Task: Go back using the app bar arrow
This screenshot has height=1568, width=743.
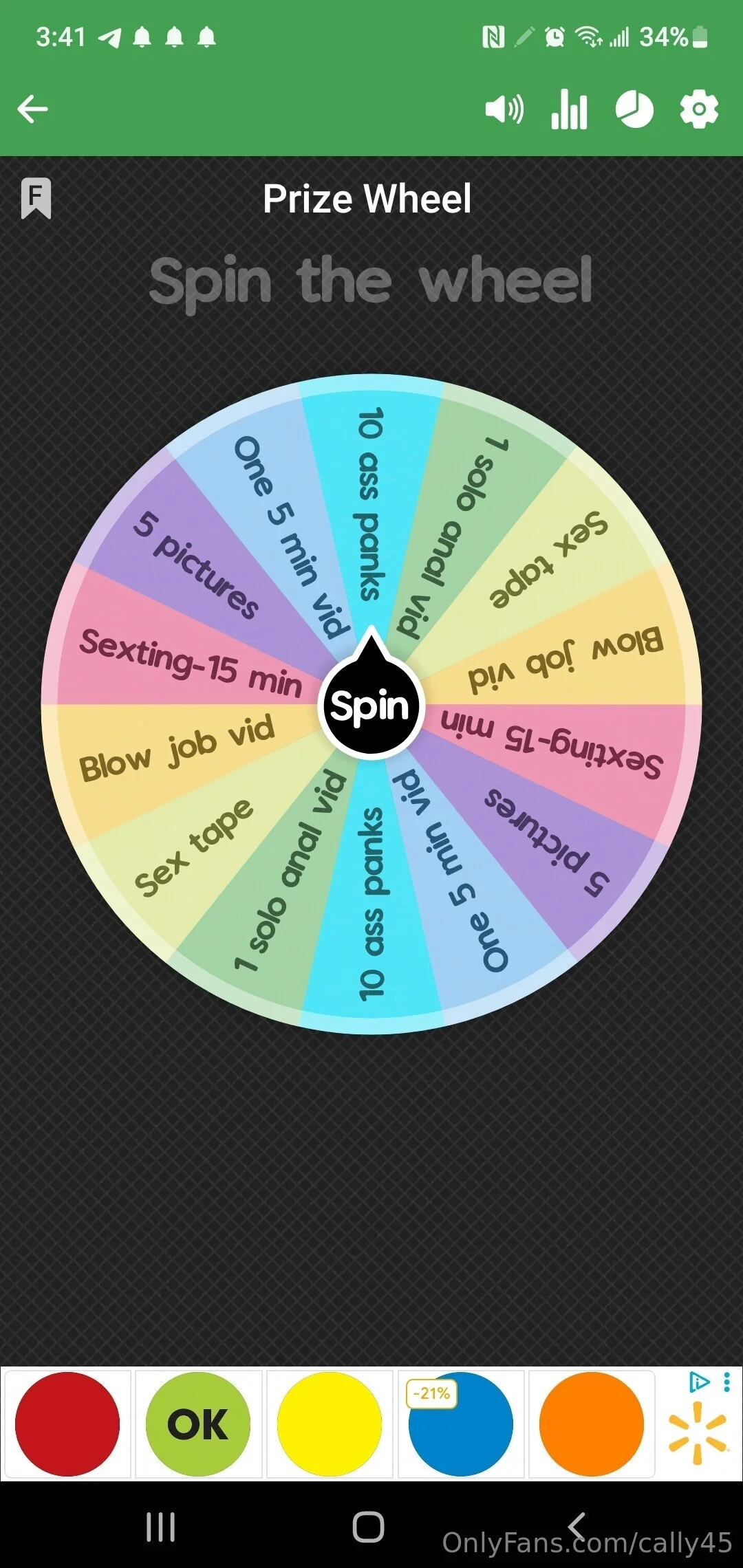Action: tap(32, 109)
